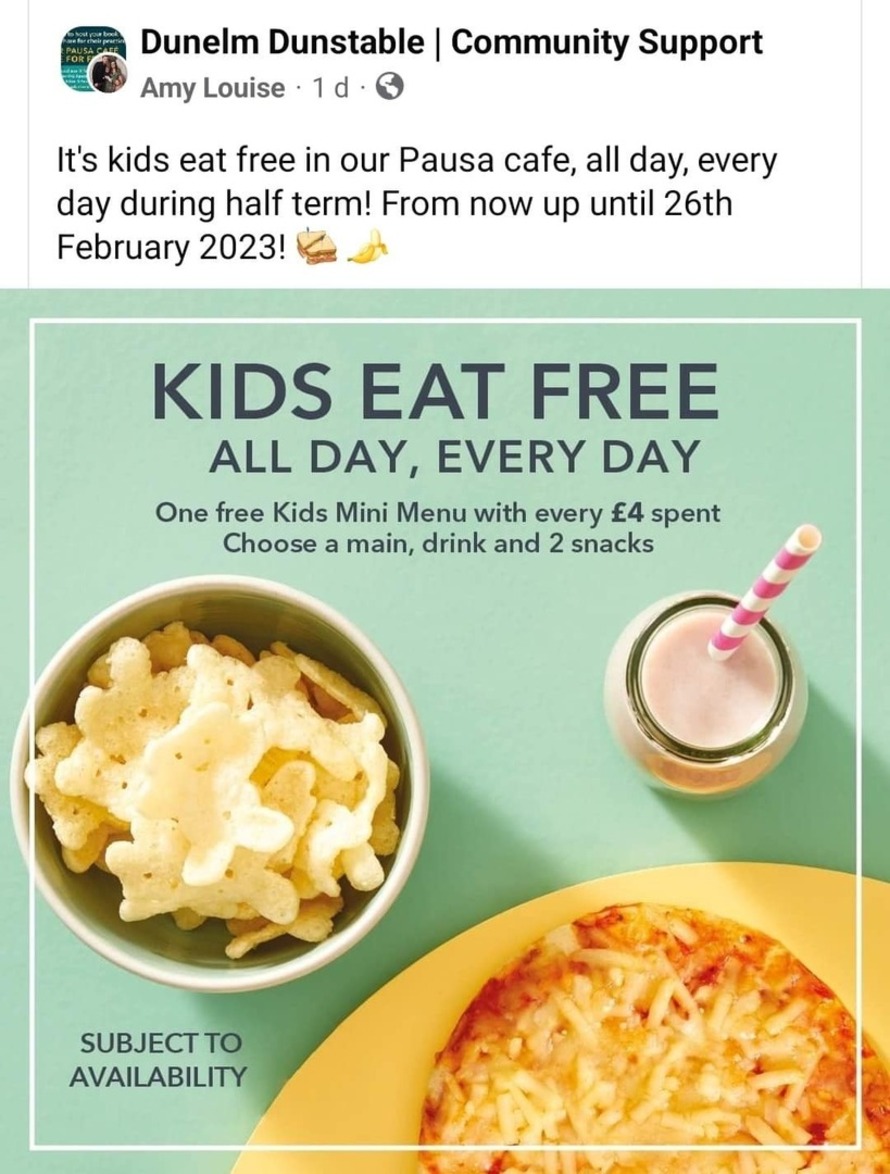
Task: Open Dunelm Dunstable | Community Support group page
Action: point(452,42)
